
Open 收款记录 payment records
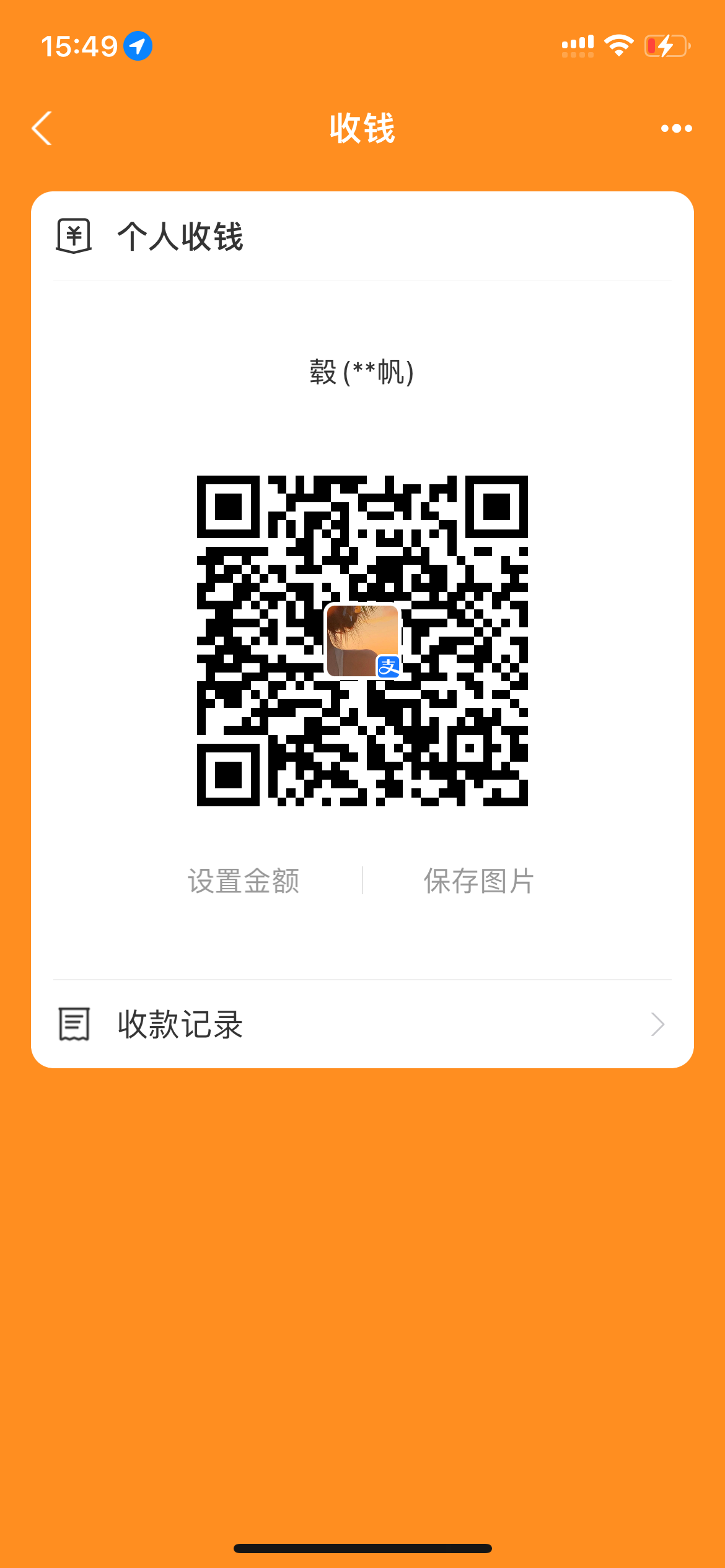coord(179,1025)
